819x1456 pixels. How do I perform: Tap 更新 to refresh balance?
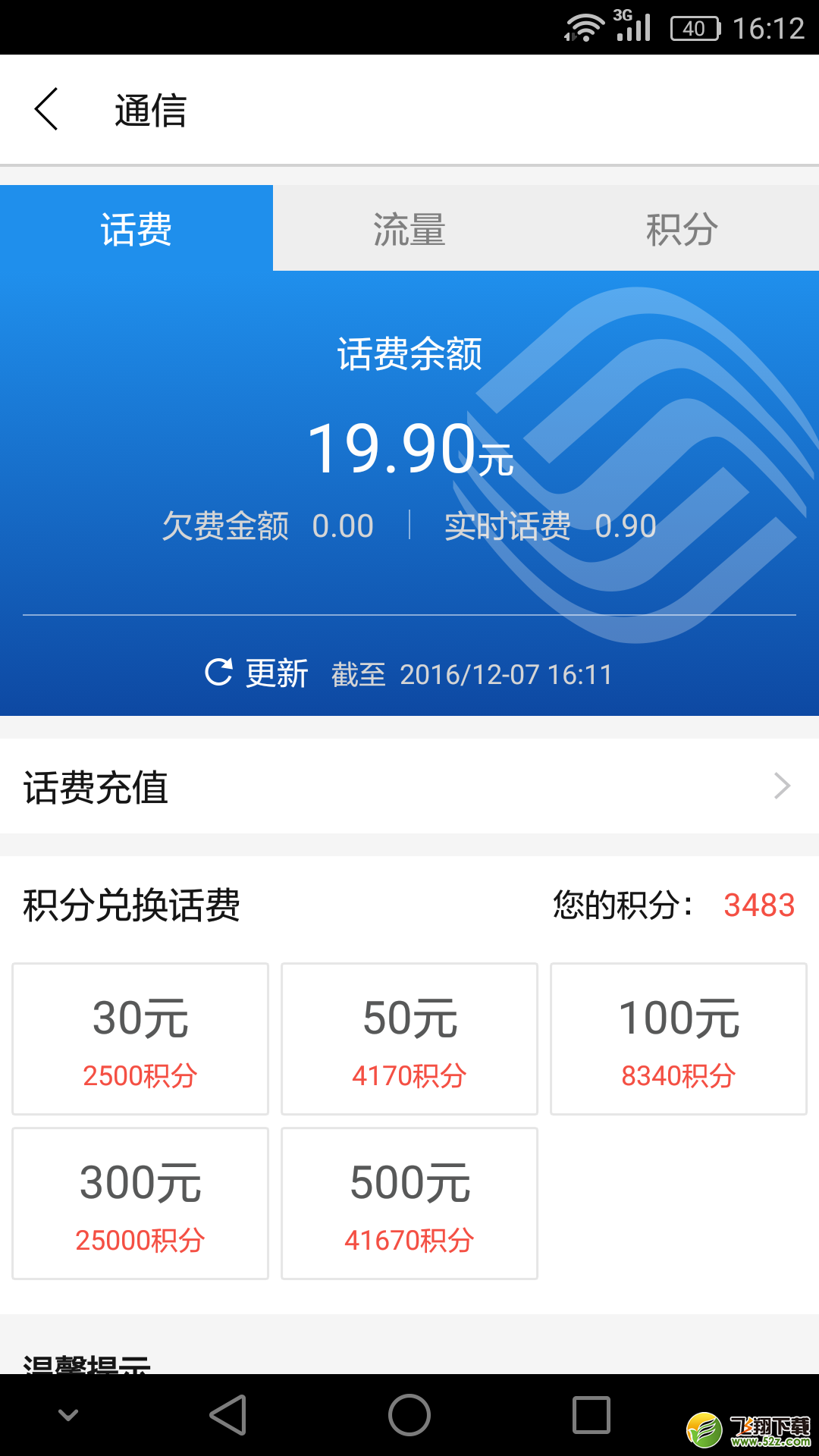pos(256,673)
